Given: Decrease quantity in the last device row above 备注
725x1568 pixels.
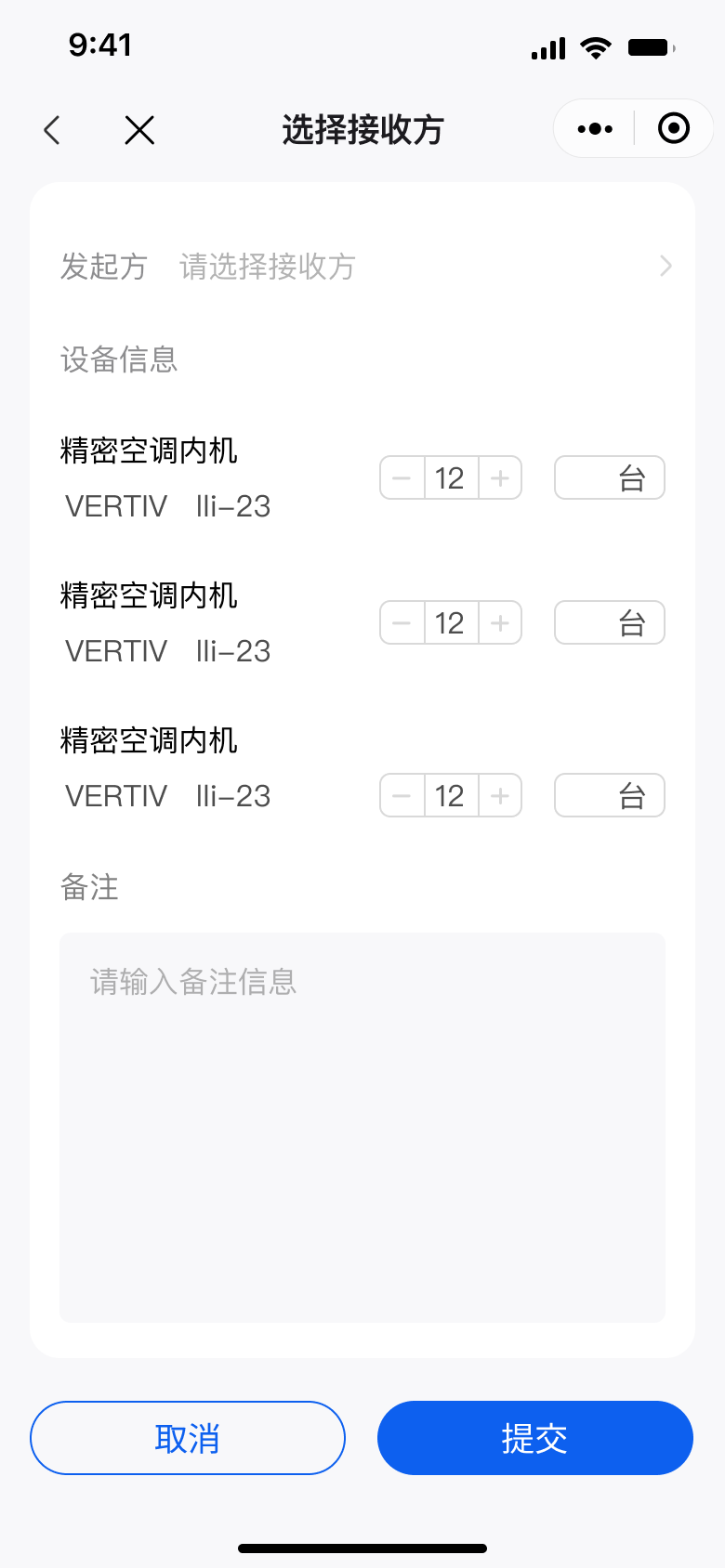Looking at the screenshot, I should coord(402,795).
